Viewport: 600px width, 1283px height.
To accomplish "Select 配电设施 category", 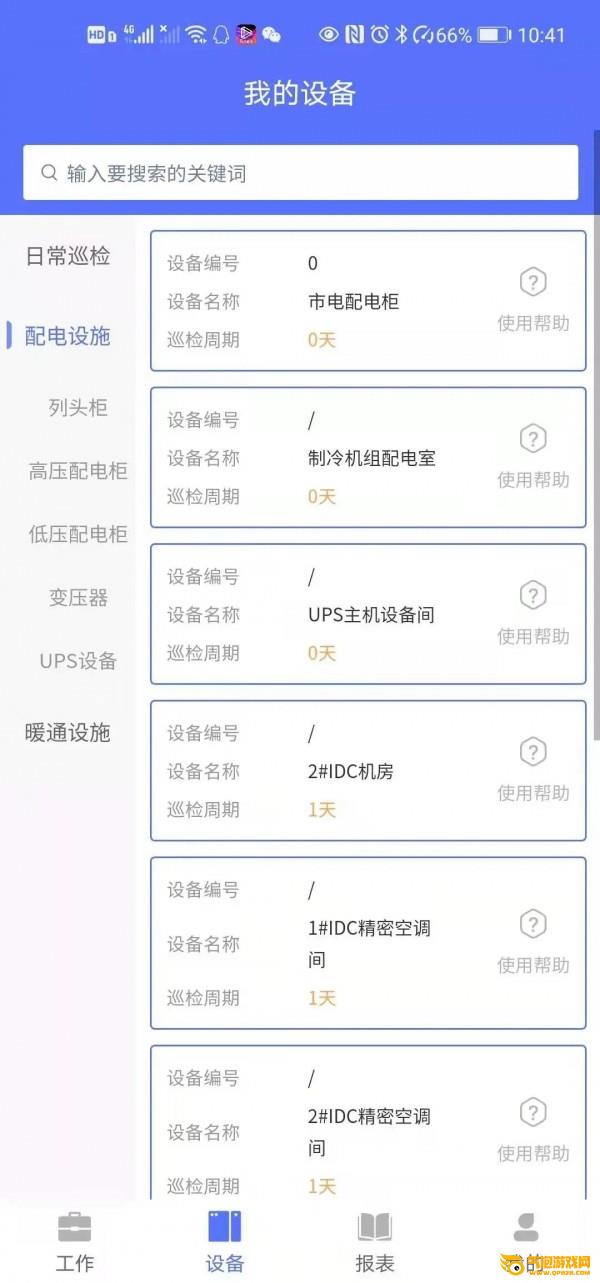I will coord(68,336).
